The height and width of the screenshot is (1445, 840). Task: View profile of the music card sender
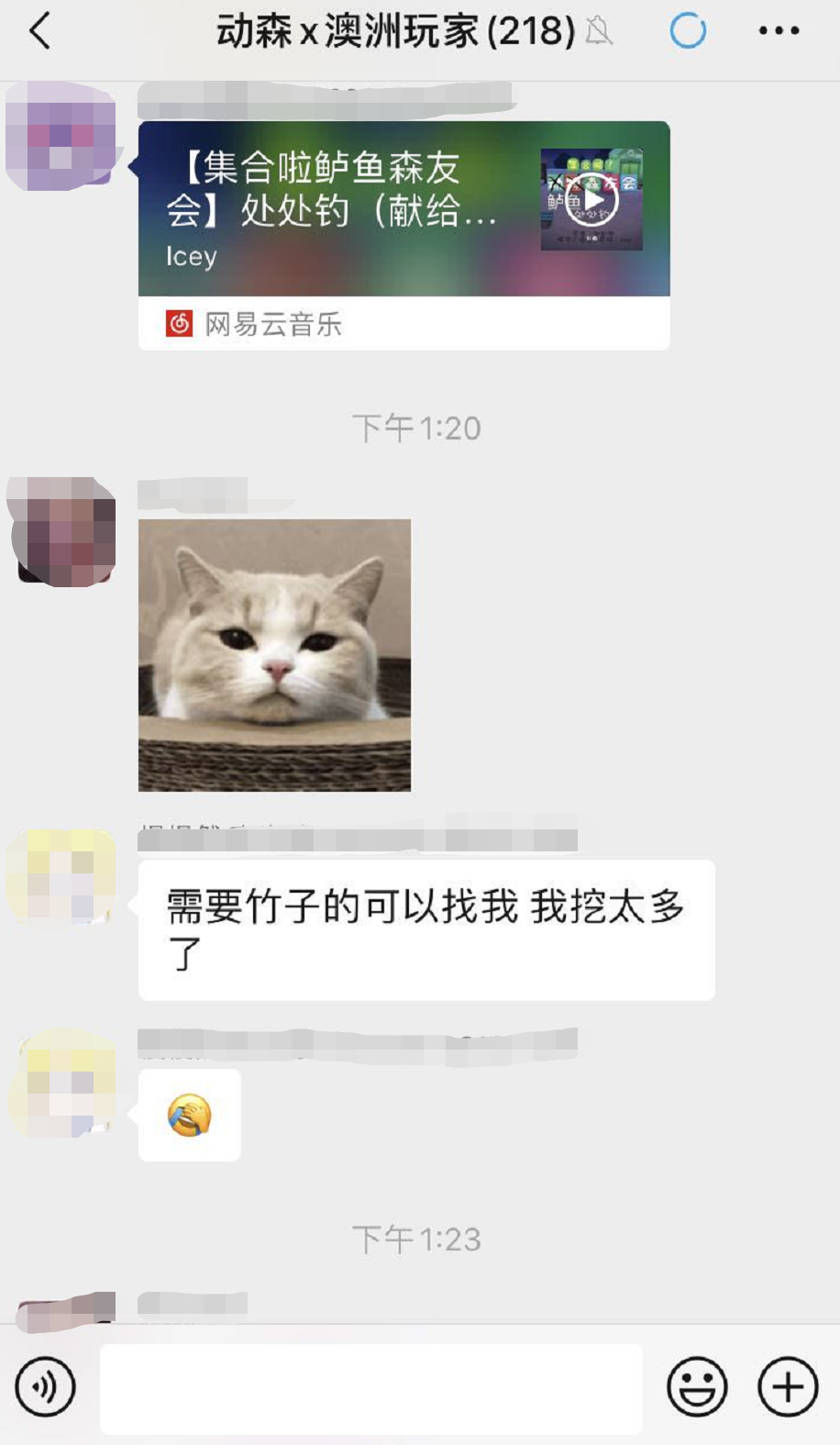61,136
